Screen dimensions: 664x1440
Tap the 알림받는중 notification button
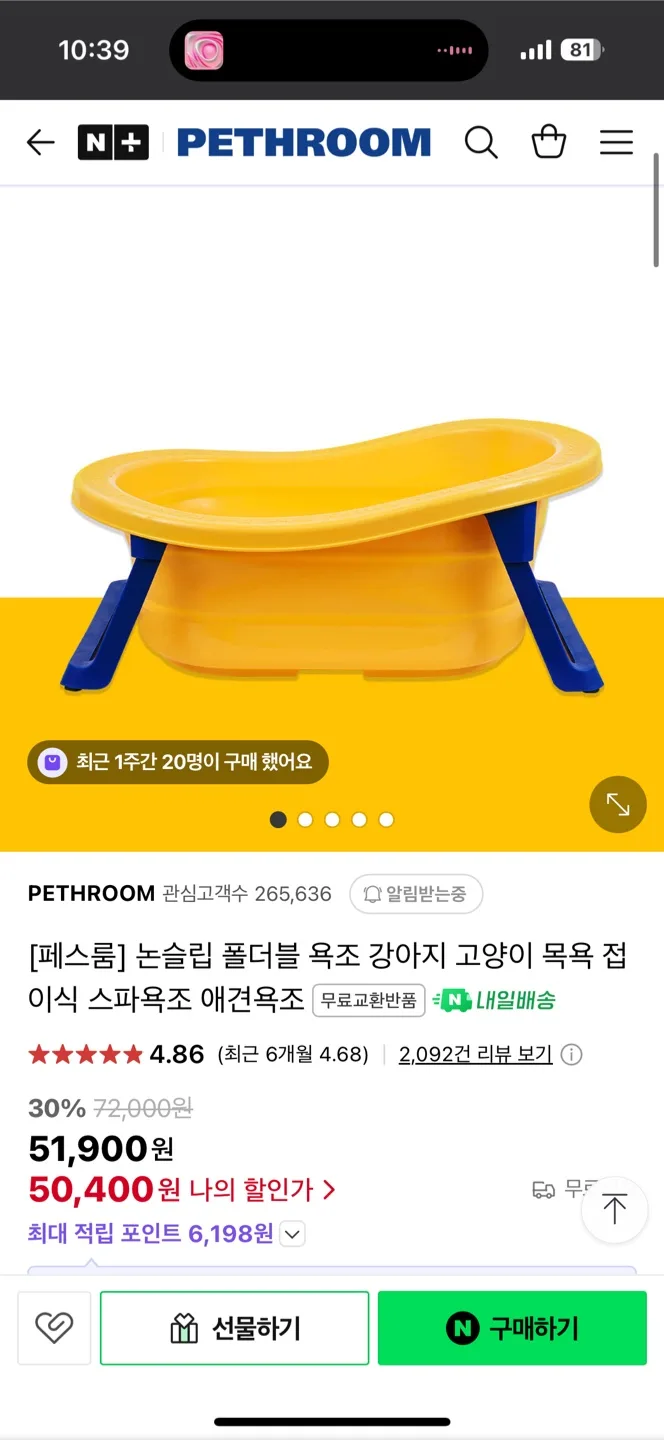pyautogui.click(x=416, y=894)
